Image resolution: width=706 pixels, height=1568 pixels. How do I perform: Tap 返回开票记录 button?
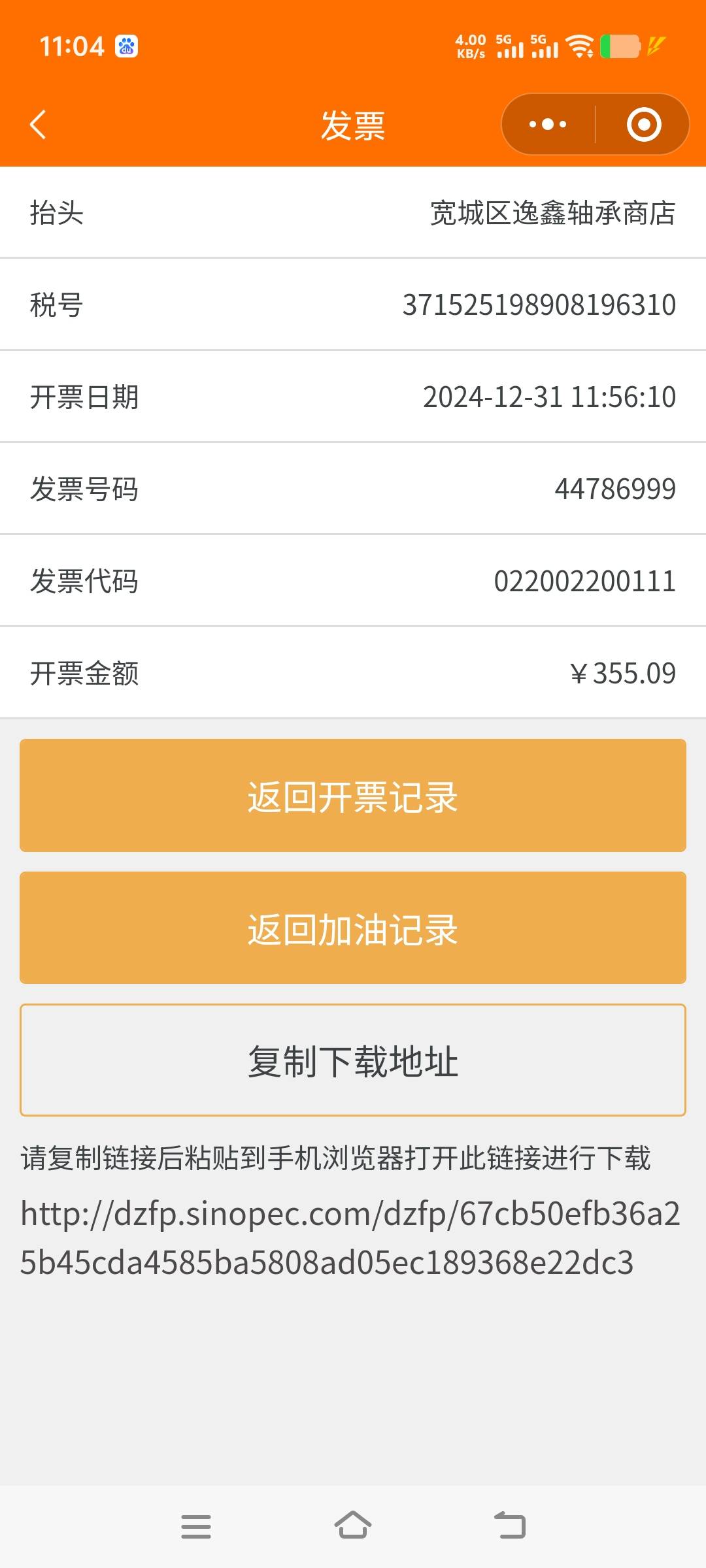tap(353, 795)
